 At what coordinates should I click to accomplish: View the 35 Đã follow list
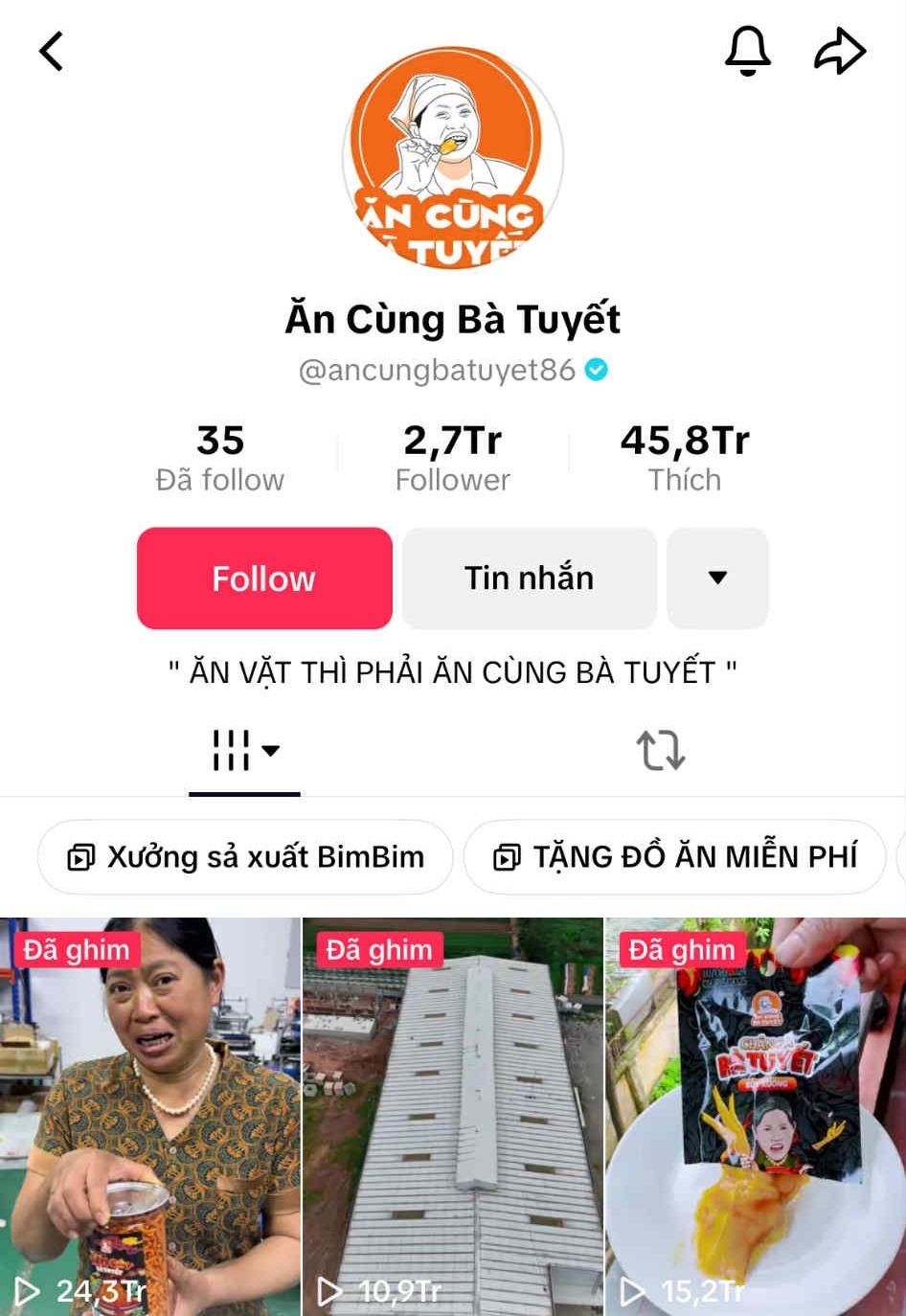[x=220, y=458]
